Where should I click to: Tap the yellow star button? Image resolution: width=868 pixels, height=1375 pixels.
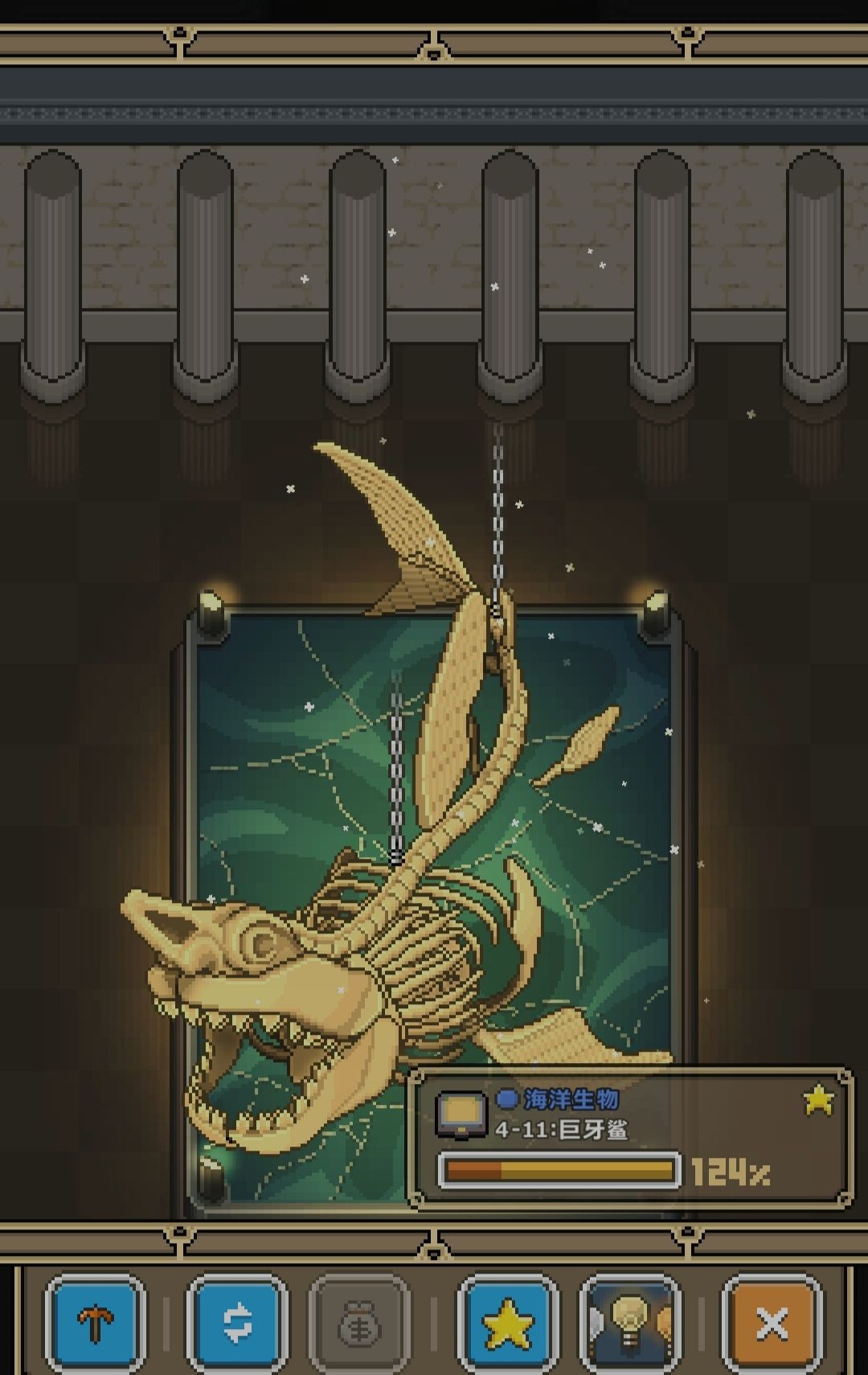point(508,1324)
